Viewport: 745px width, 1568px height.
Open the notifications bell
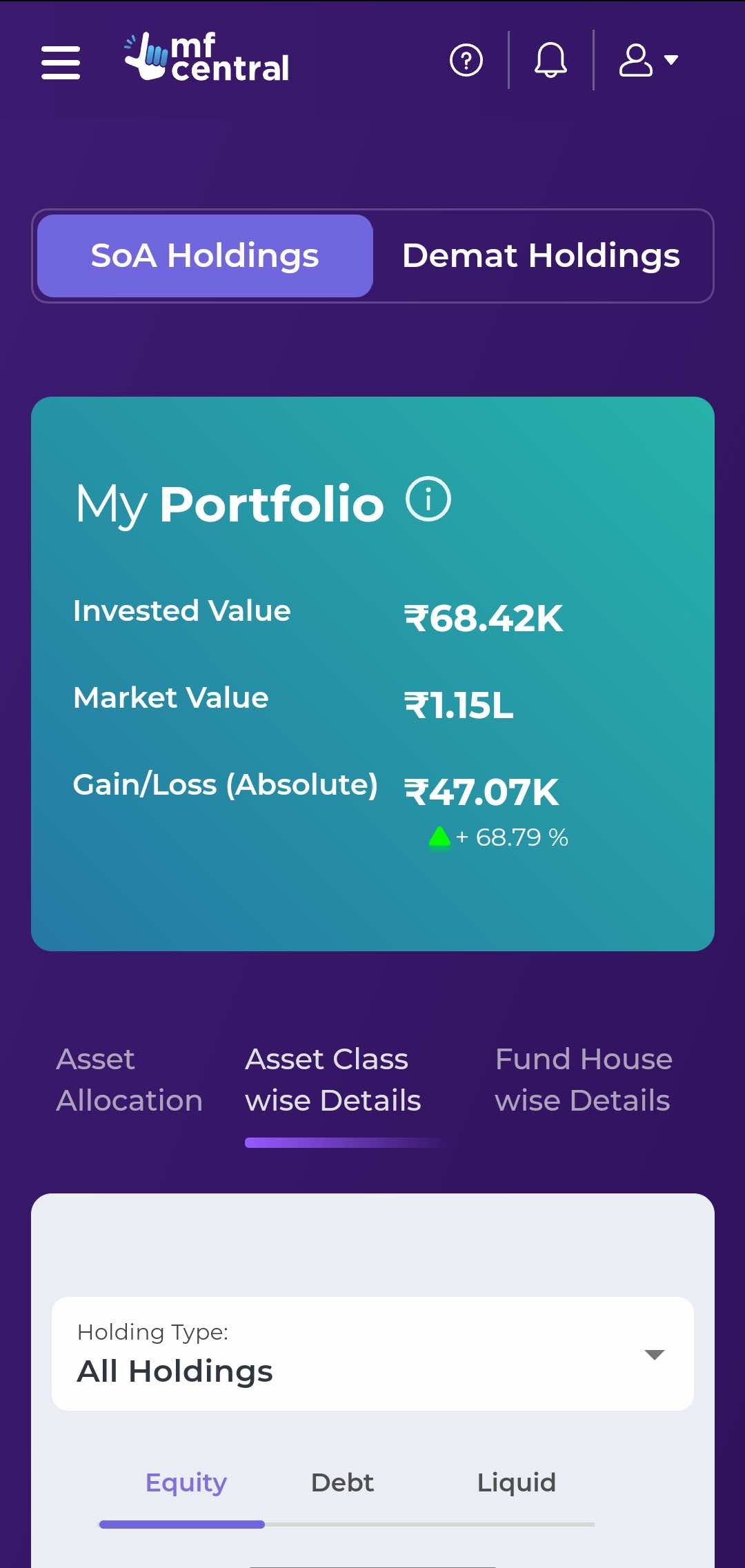(x=550, y=60)
